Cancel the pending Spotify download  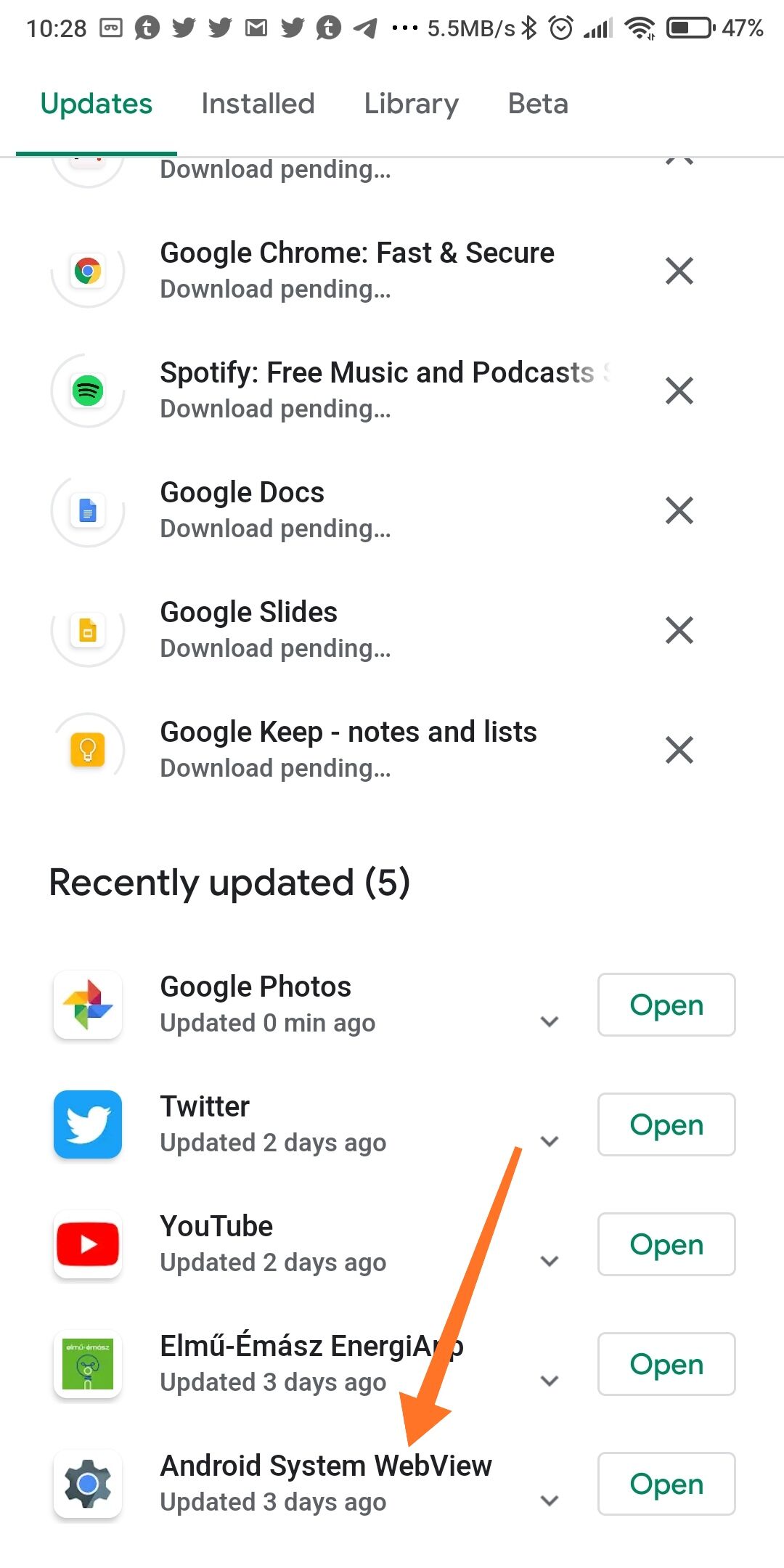(x=679, y=391)
